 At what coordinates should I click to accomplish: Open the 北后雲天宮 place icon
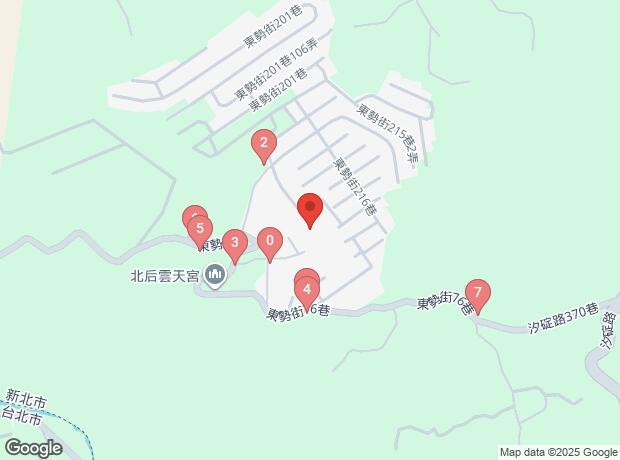[x=214, y=275]
